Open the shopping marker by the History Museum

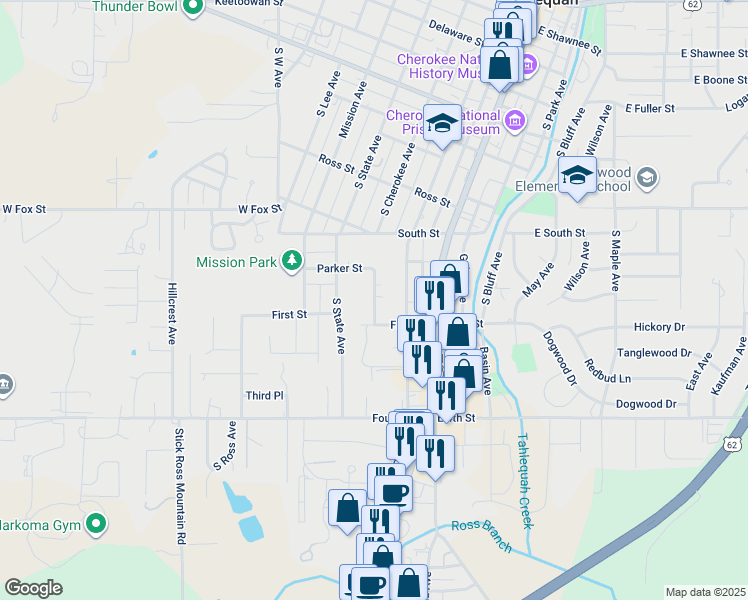pyautogui.click(x=499, y=65)
